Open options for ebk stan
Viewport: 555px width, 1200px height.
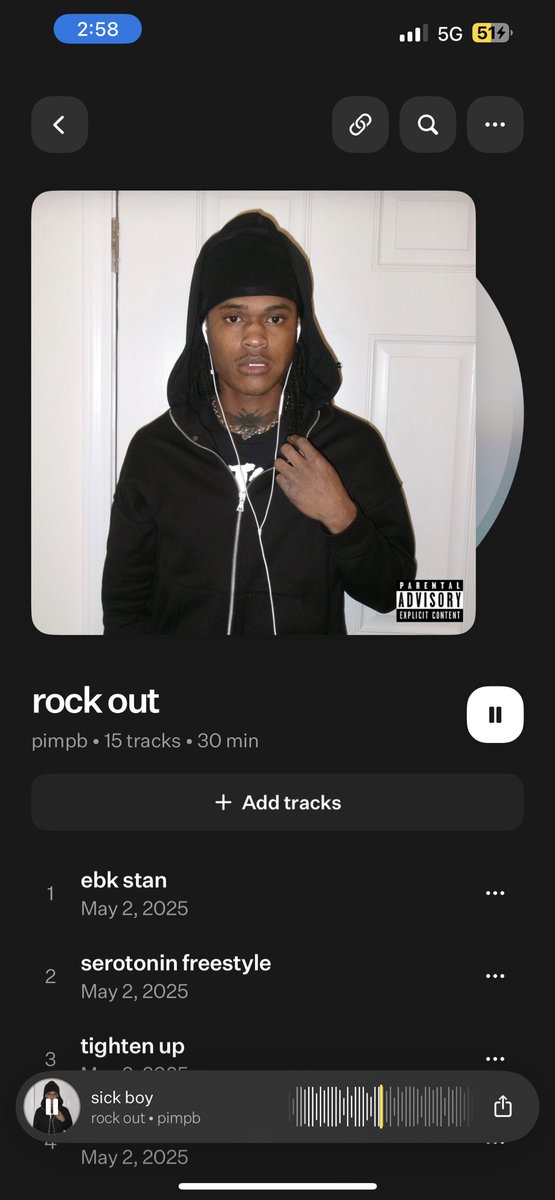[x=495, y=893]
